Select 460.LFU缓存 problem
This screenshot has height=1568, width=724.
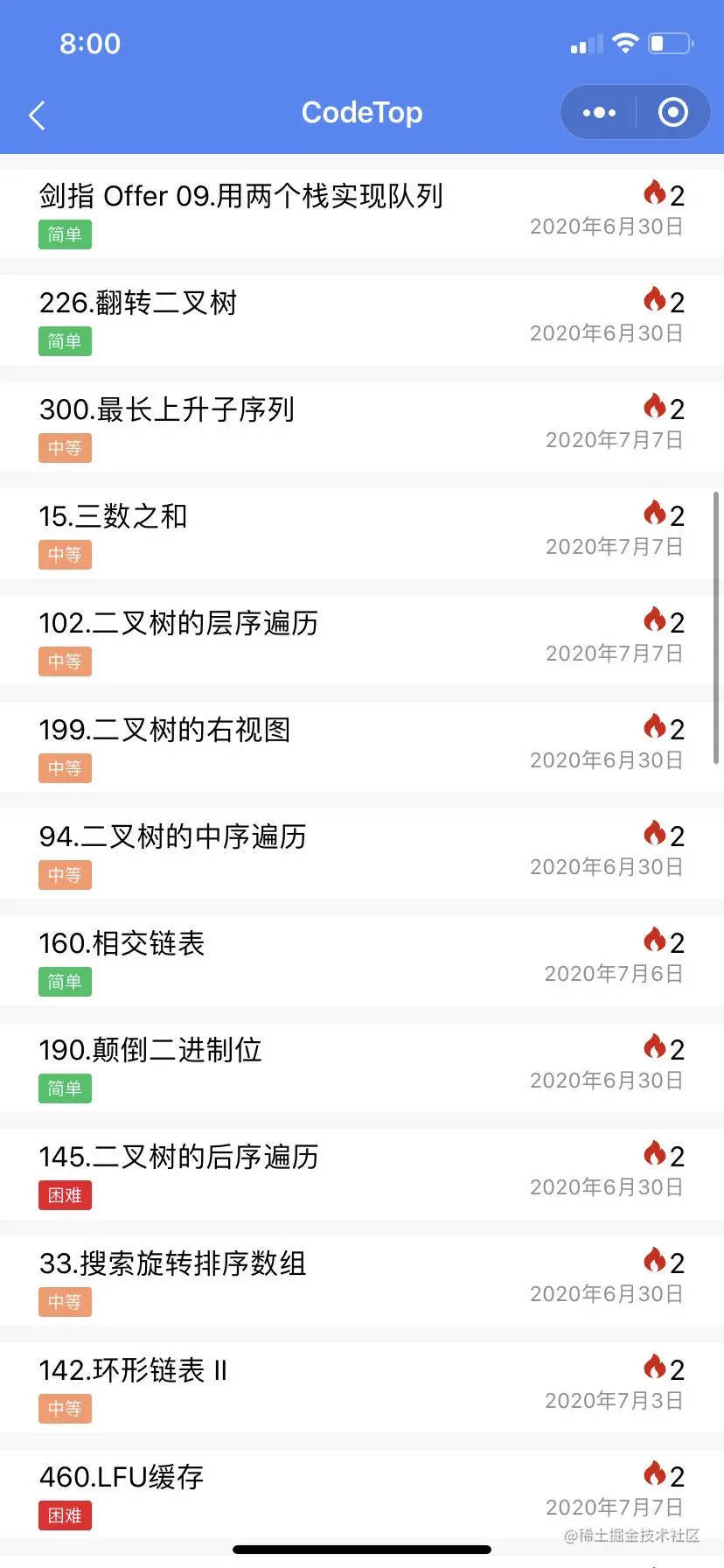coord(122,1478)
